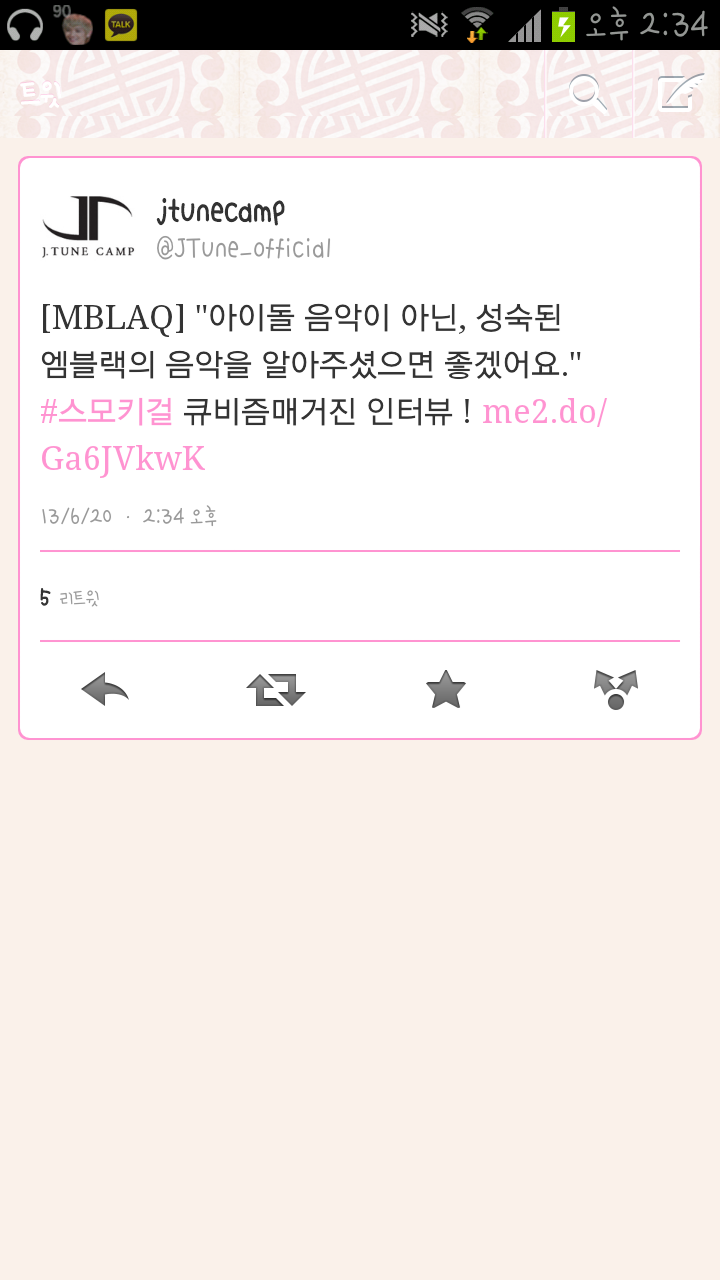Favorite this tweet with the star
Viewport: 720px width, 1280px height.
pyautogui.click(x=445, y=689)
